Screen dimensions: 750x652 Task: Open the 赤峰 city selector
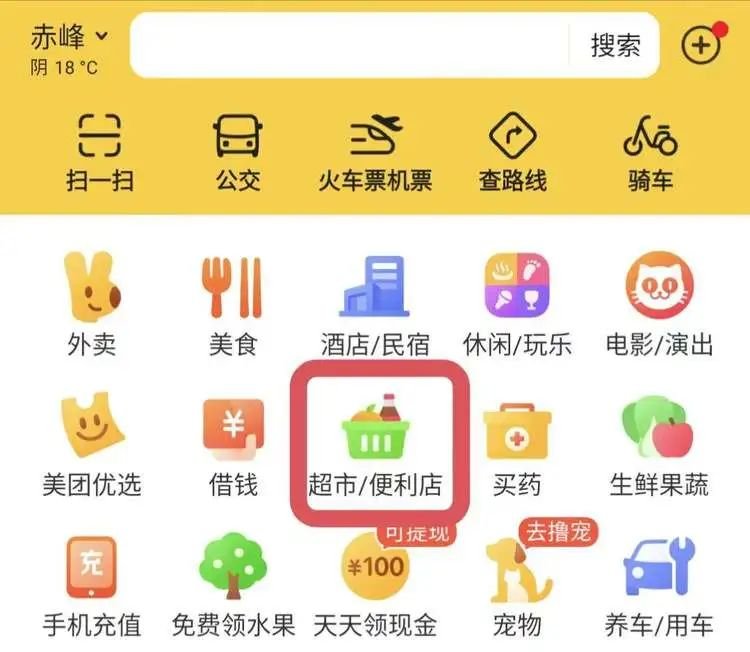click(68, 39)
